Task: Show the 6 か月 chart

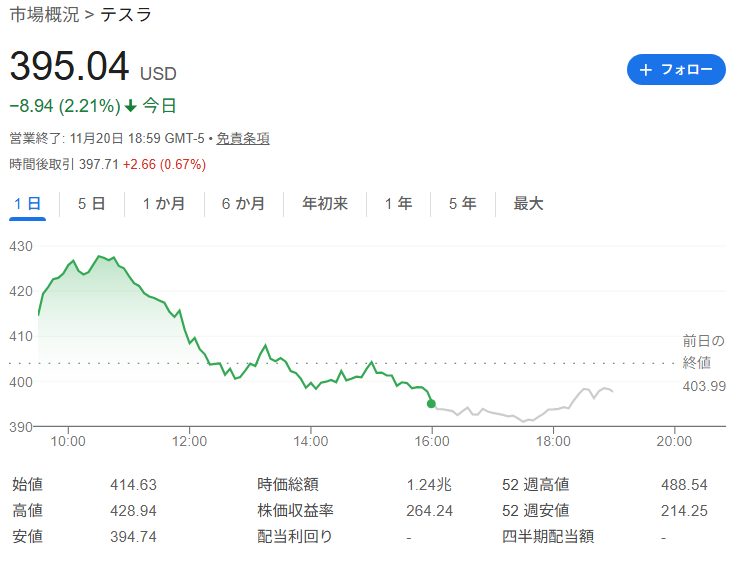Action: click(243, 204)
